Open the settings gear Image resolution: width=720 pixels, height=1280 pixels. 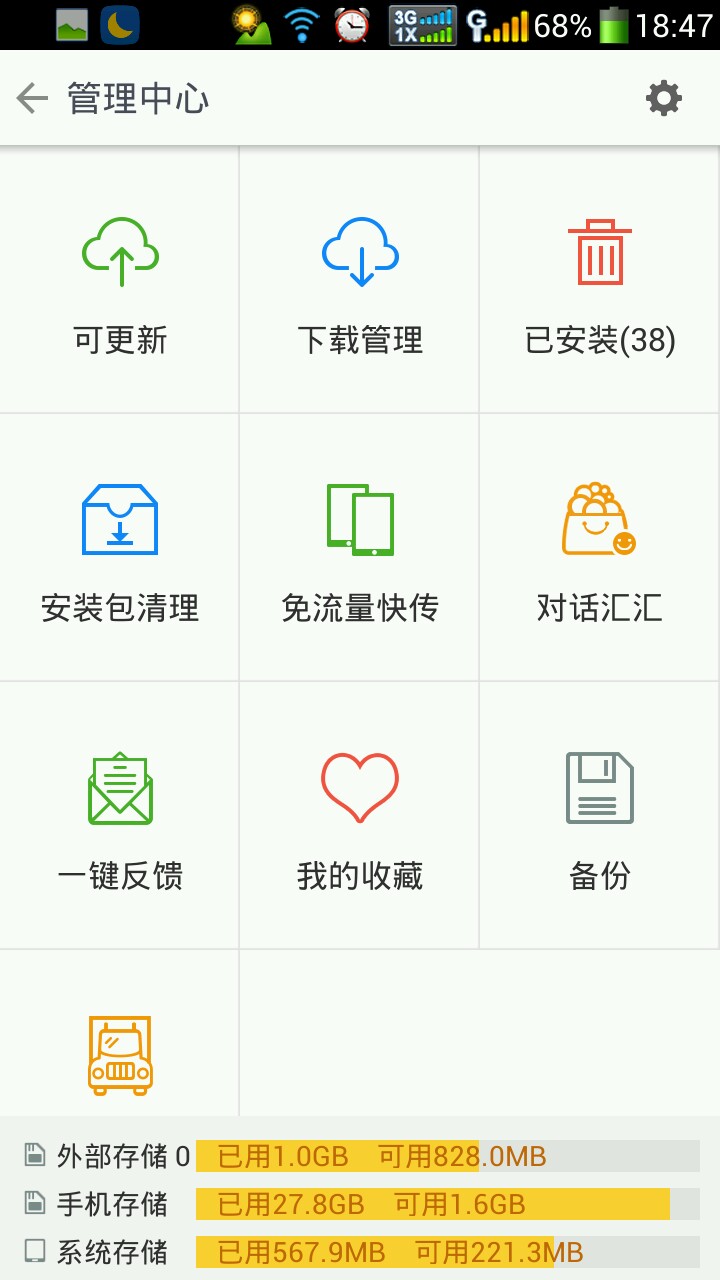click(x=664, y=98)
